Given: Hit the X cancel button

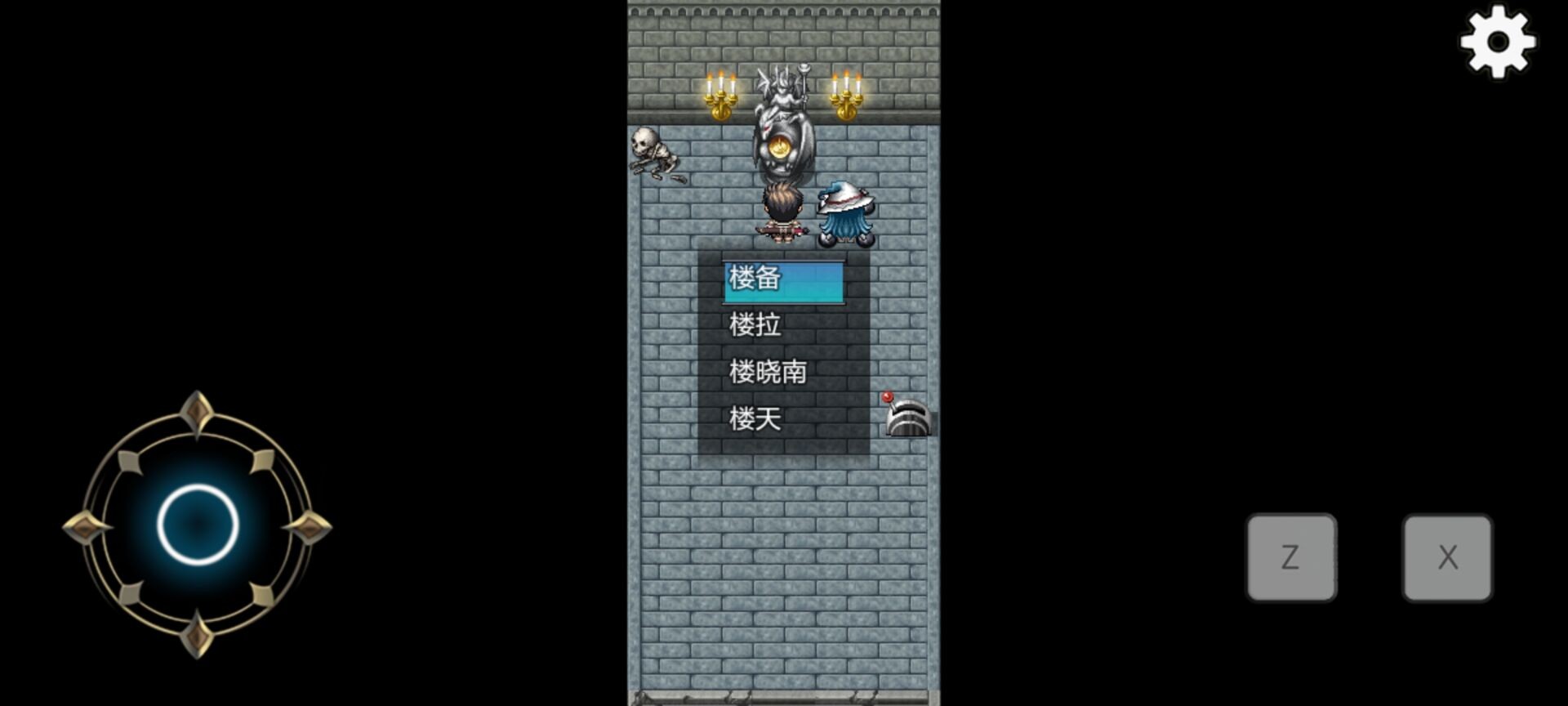Looking at the screenshot, I should pyautogui.click(x=1446, y=558).
